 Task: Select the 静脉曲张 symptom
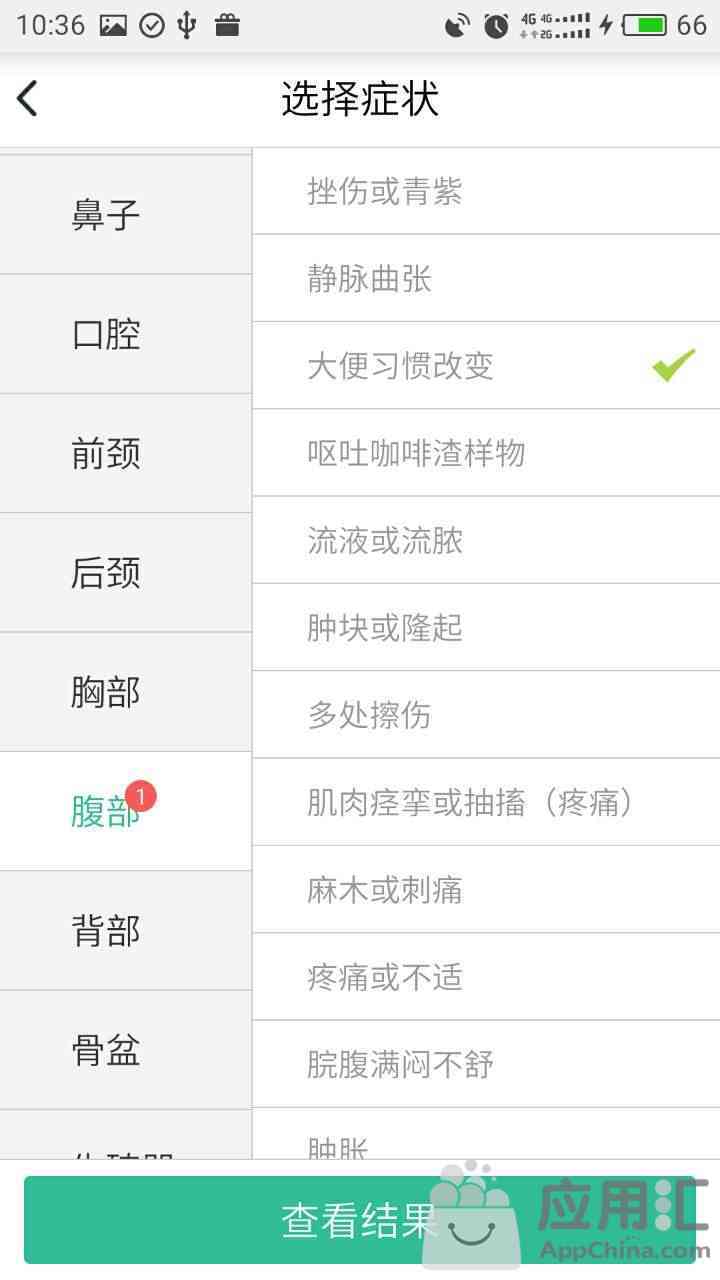coord(486,278)
